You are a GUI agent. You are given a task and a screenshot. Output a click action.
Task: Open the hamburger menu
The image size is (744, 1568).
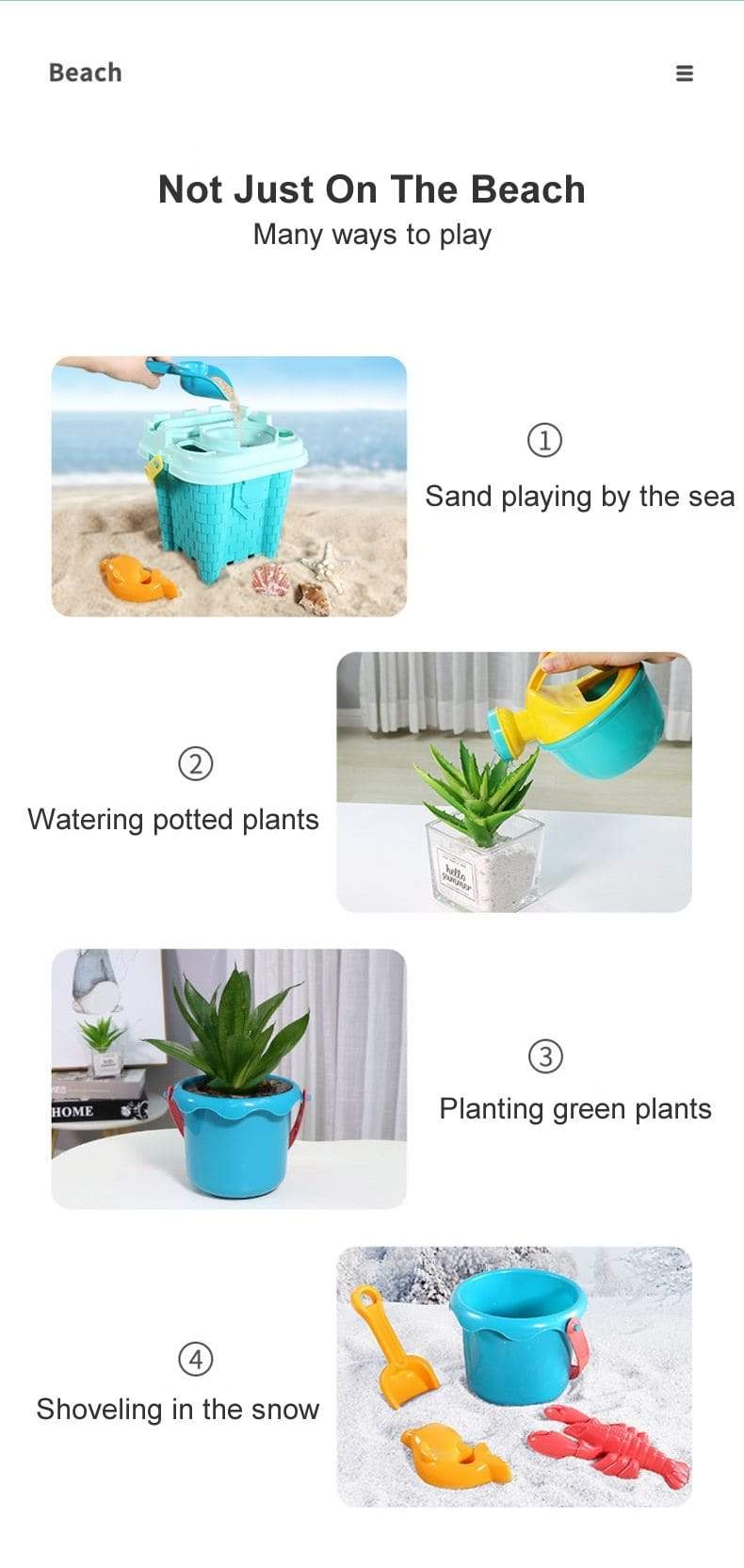point(685,73)
